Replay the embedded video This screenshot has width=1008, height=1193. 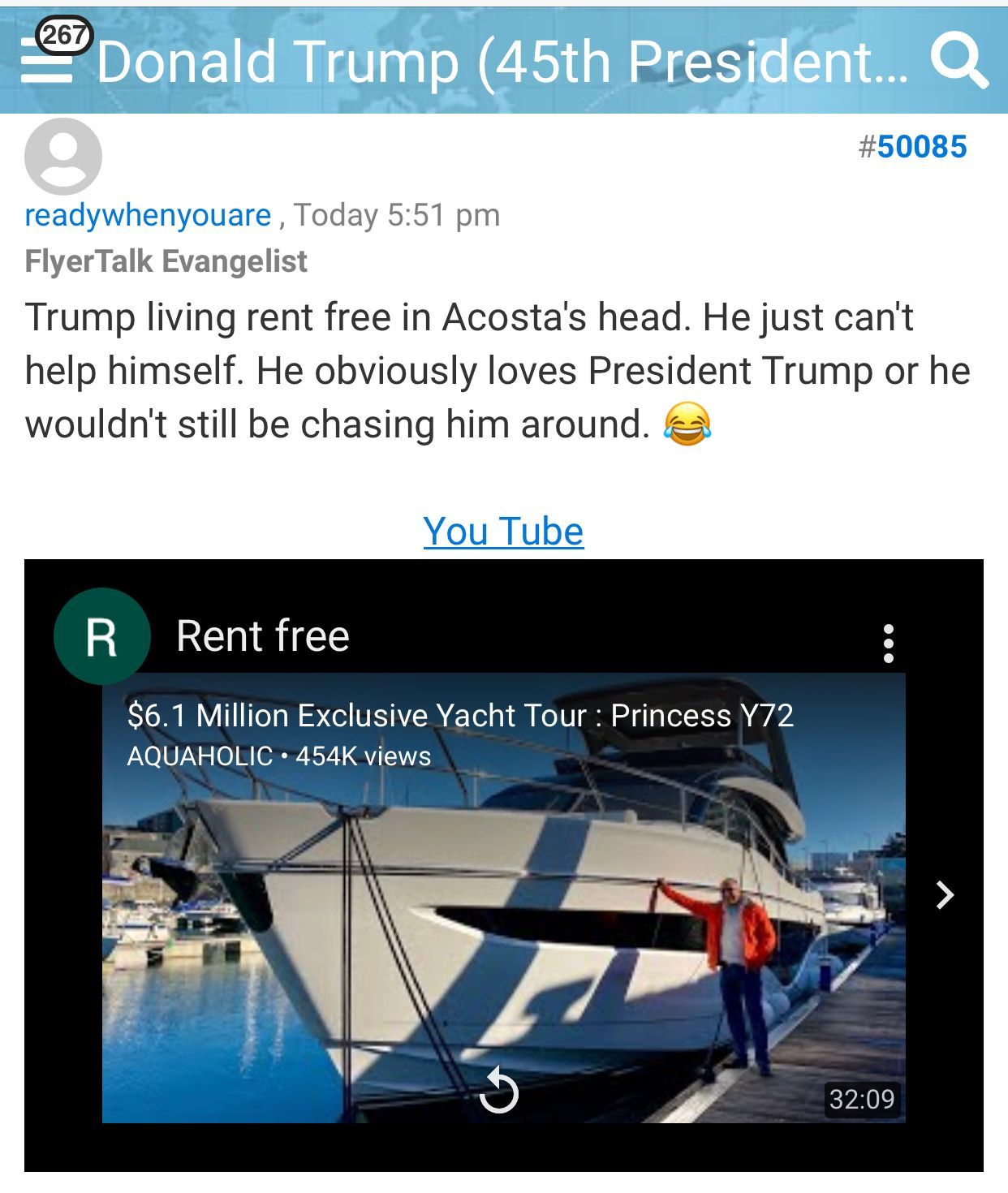(x=498, y=1090)
